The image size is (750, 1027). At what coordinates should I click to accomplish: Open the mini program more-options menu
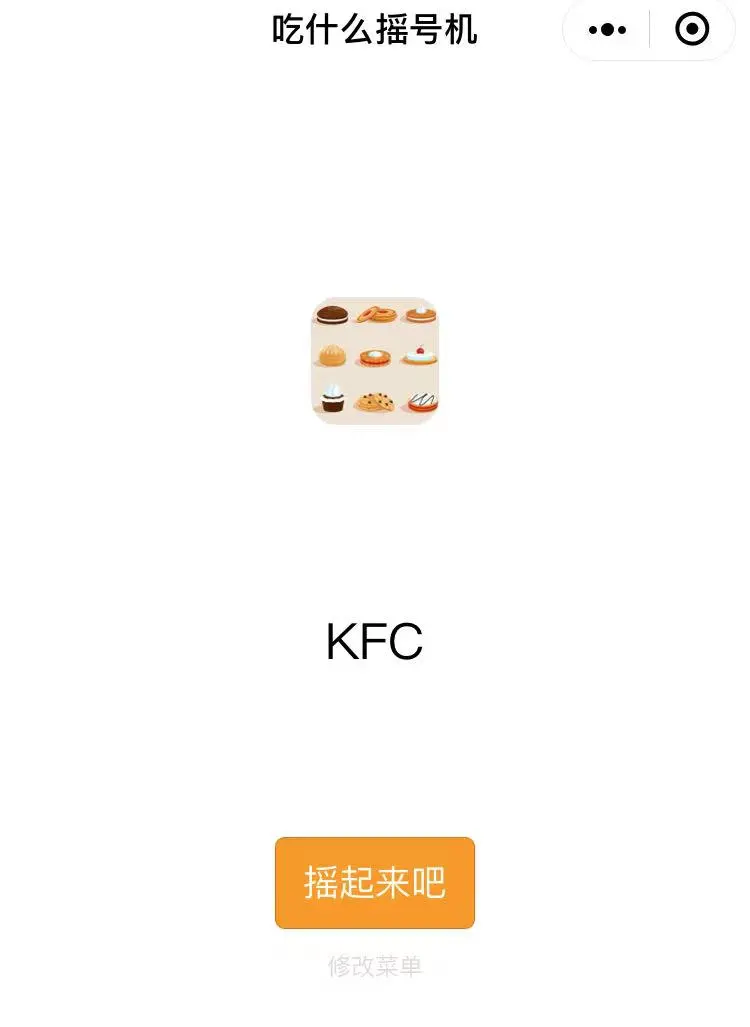[x=607, y=30]
